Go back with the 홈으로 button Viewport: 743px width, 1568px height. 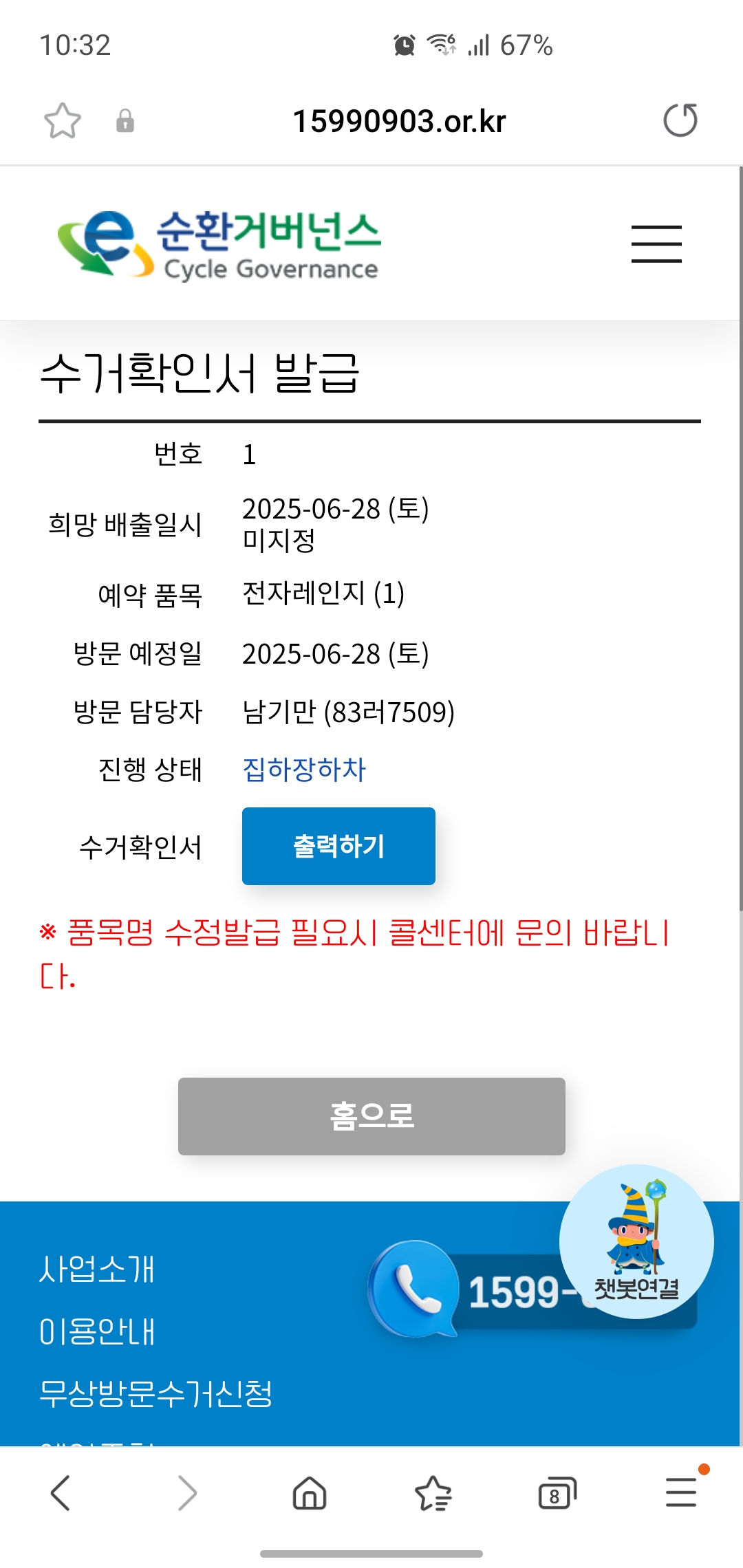tap(371, 1115)
